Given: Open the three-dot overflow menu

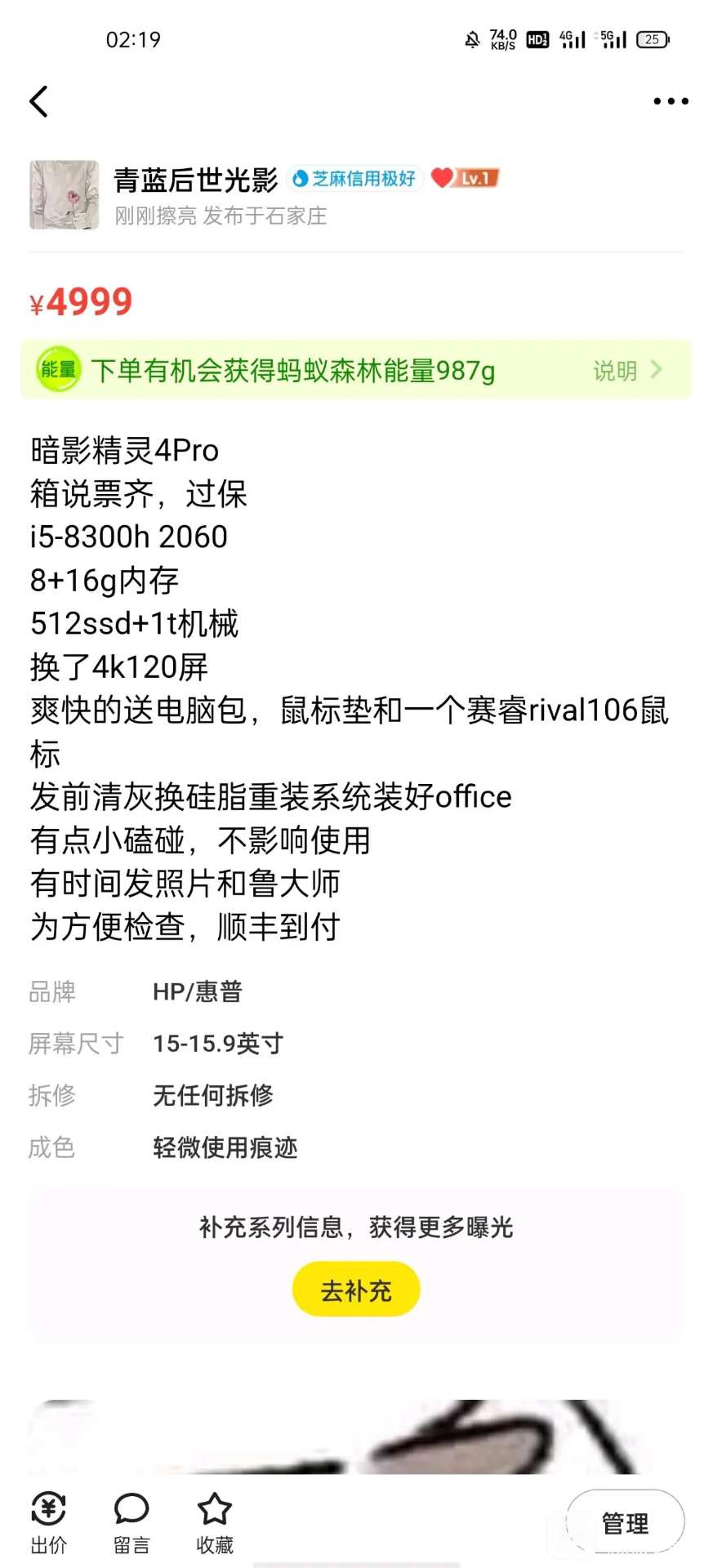Looking at the screenshot, I should point(671,101).
